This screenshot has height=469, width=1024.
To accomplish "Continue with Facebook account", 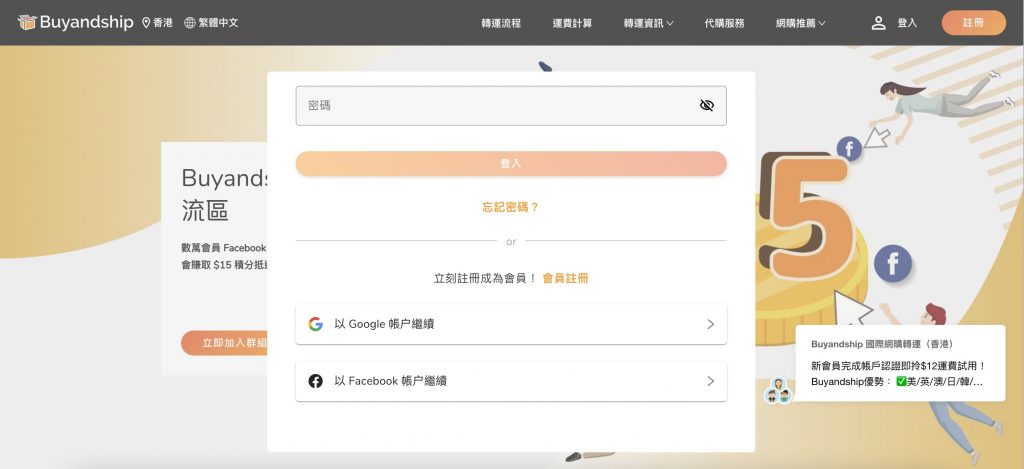I will point(510,381).
